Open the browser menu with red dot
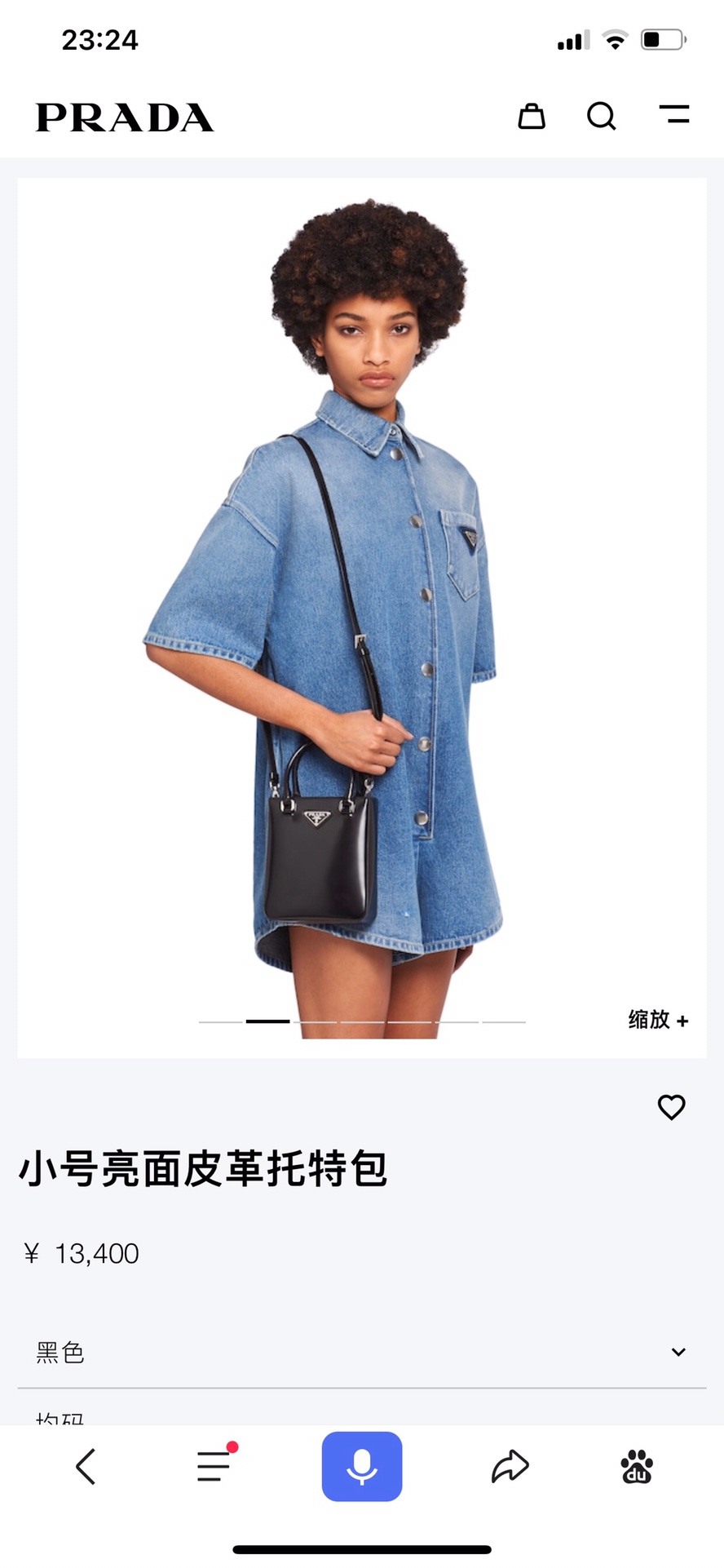This screenshot has width=724, height=1568. pos(214,1466)
